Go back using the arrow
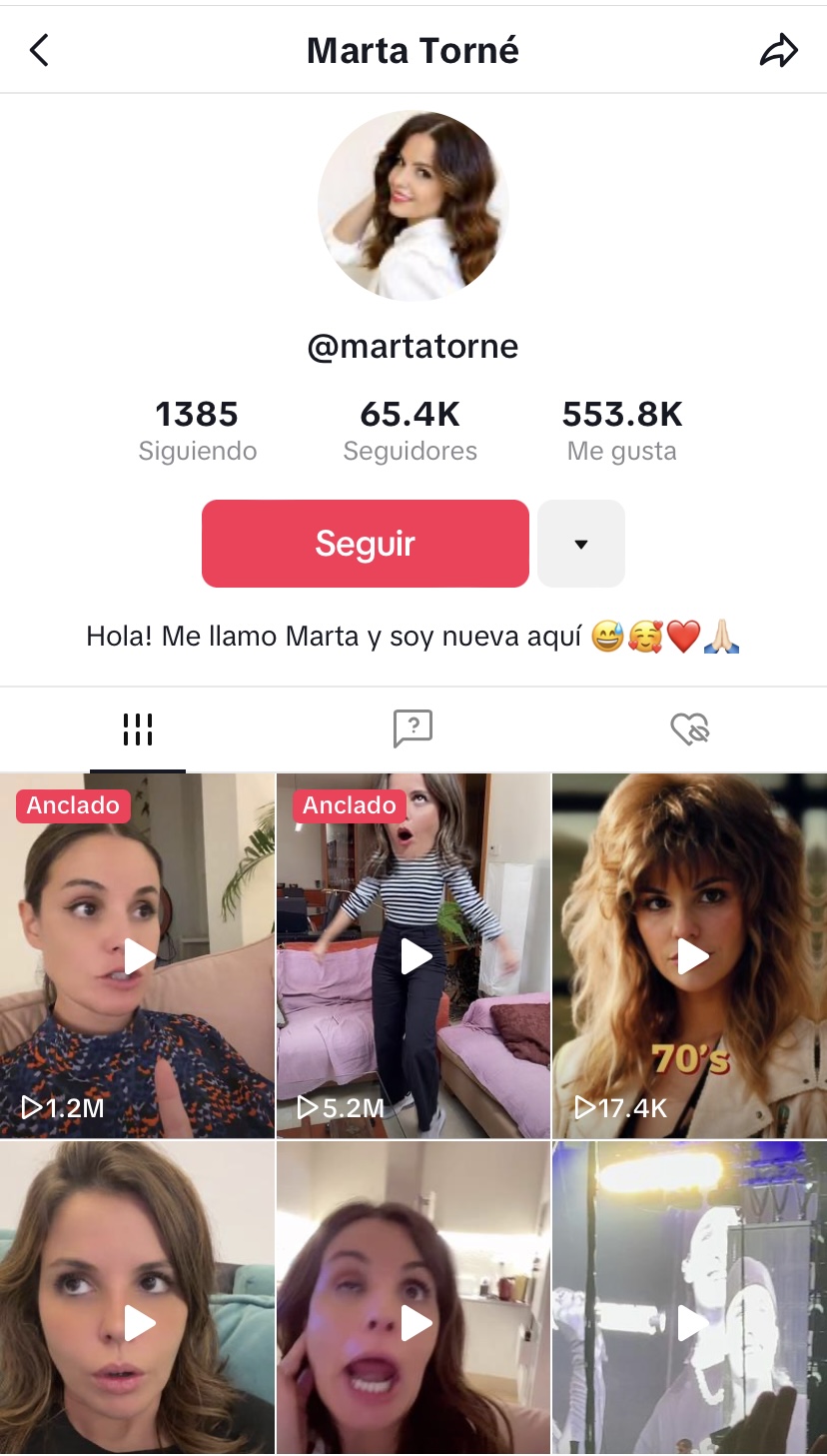Image resolution: width=827 pixels, height=1456 pixels. (40, 50)
